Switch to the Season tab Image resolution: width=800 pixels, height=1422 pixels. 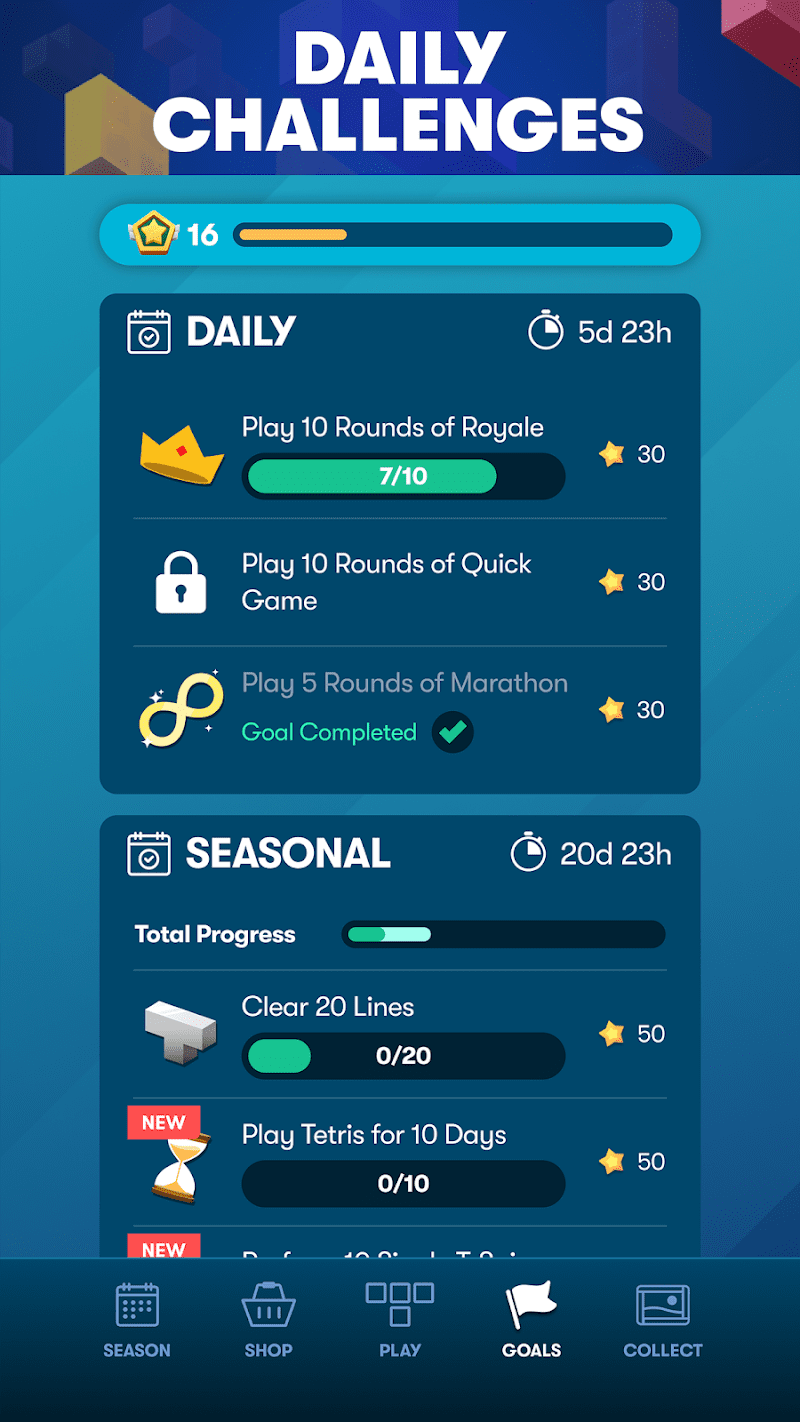(x=137, y=1320)
